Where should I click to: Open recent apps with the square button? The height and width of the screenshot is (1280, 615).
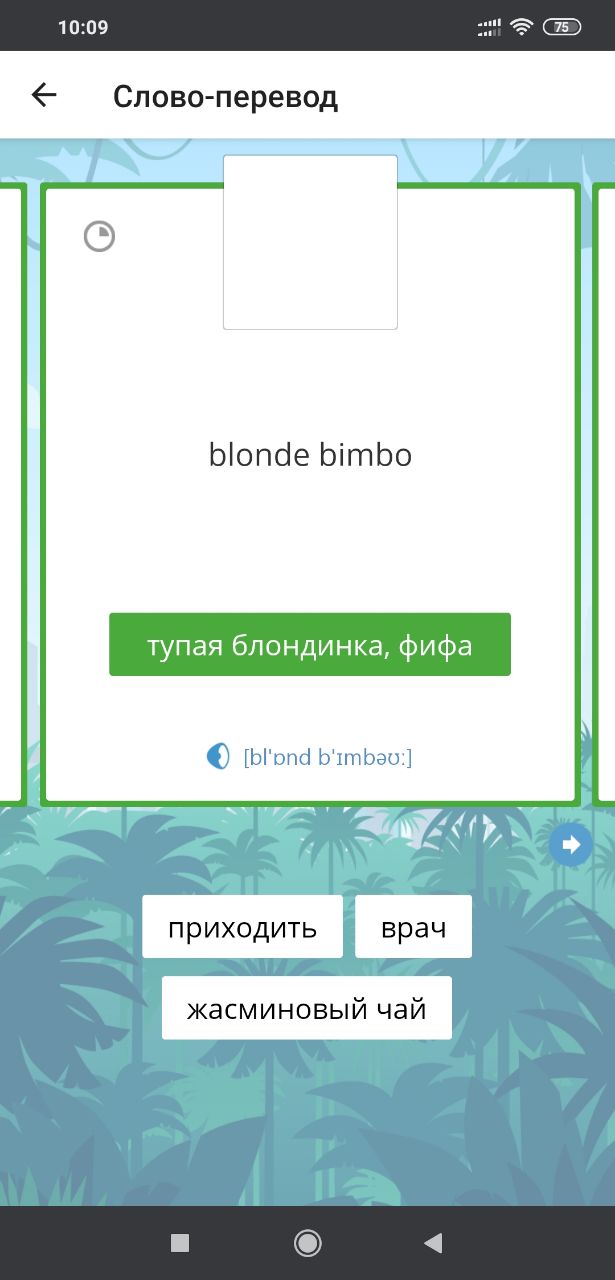click(180, 1243)
